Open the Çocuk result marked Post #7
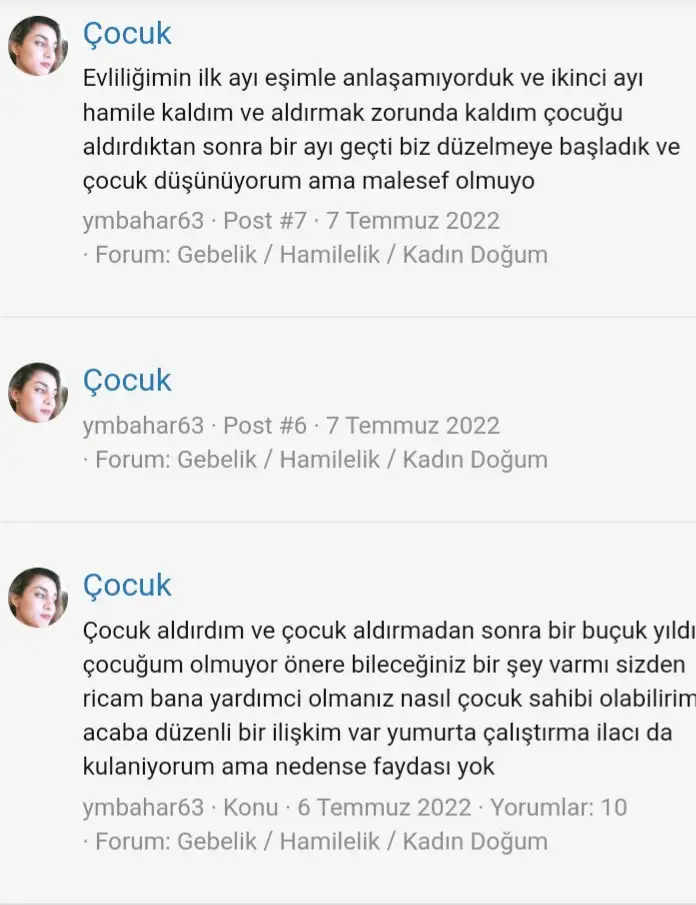Viewport: 696px width, 905px height. [x=127, y=34]
